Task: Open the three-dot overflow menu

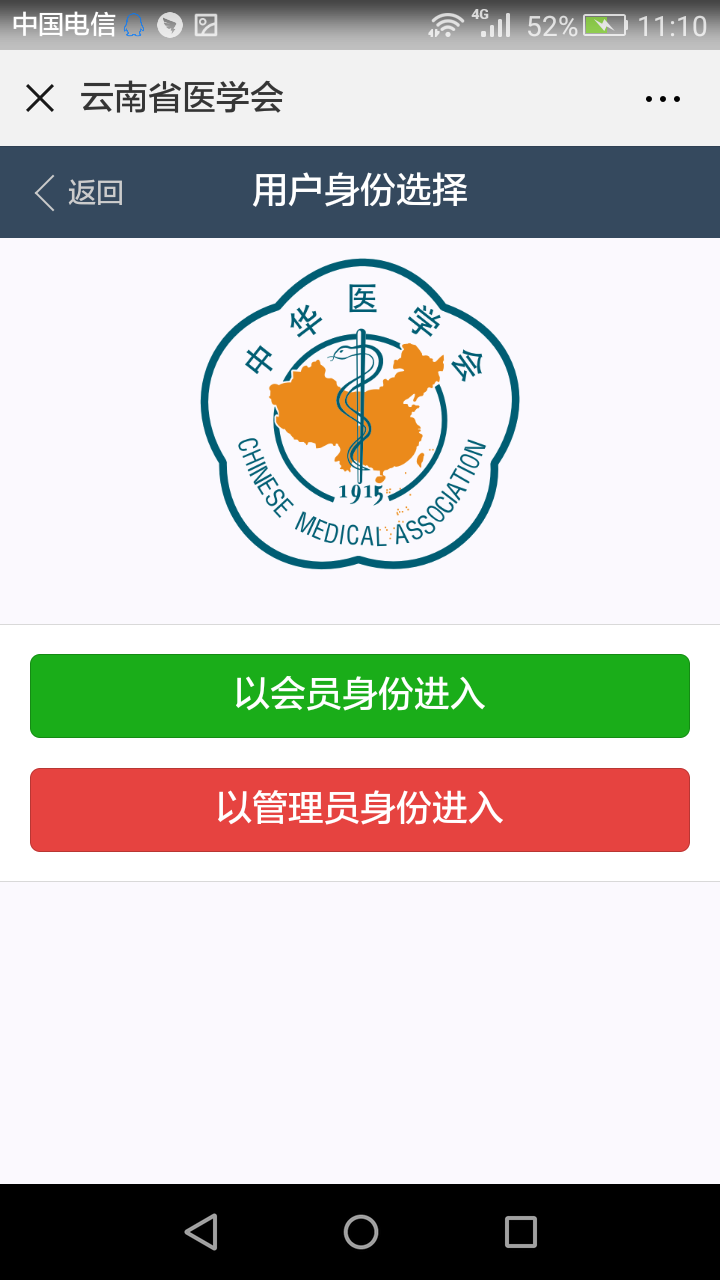Action: click(x=663, y=99)
